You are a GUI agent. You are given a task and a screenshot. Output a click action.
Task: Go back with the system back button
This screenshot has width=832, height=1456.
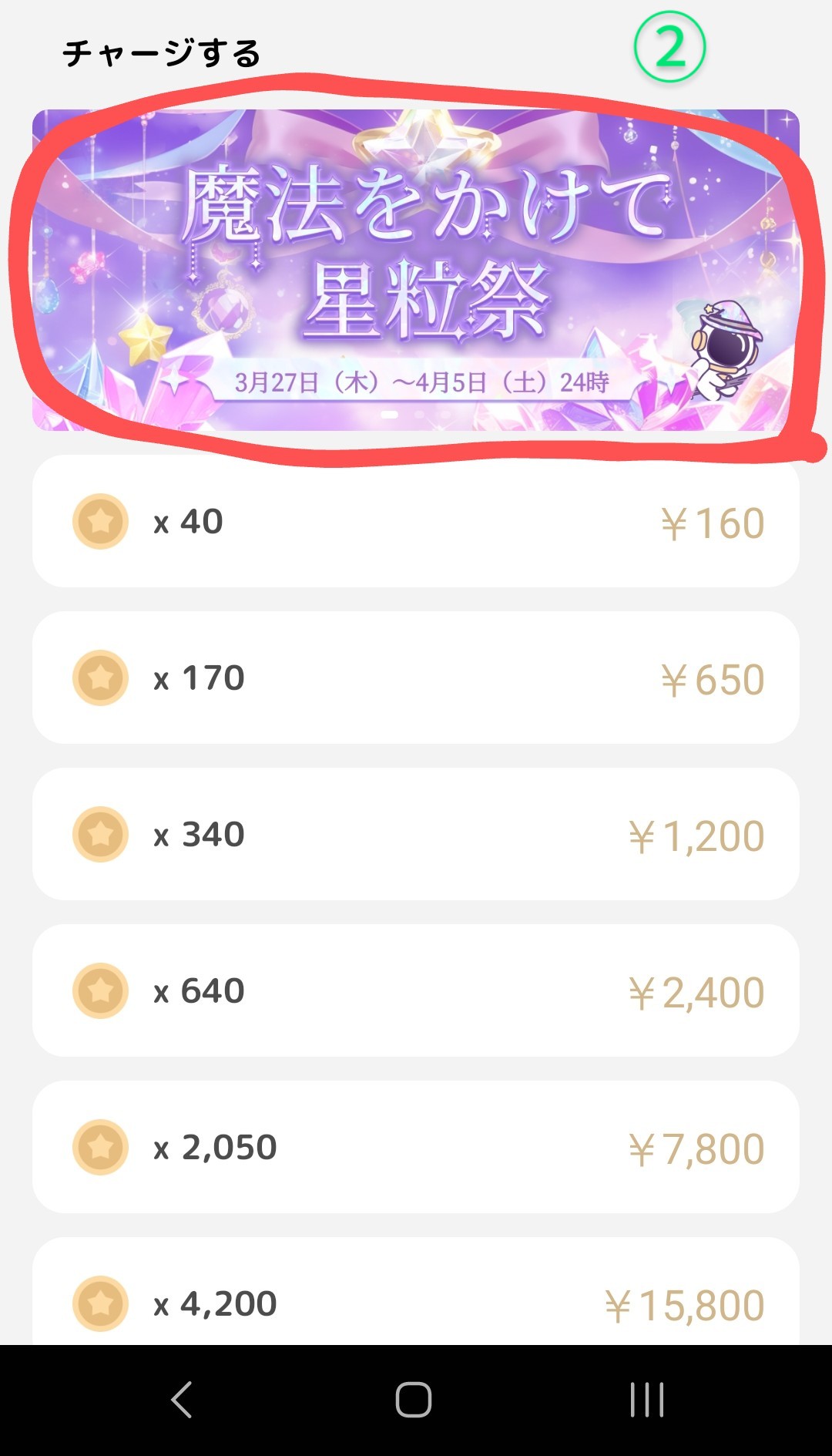(182, 1400)
